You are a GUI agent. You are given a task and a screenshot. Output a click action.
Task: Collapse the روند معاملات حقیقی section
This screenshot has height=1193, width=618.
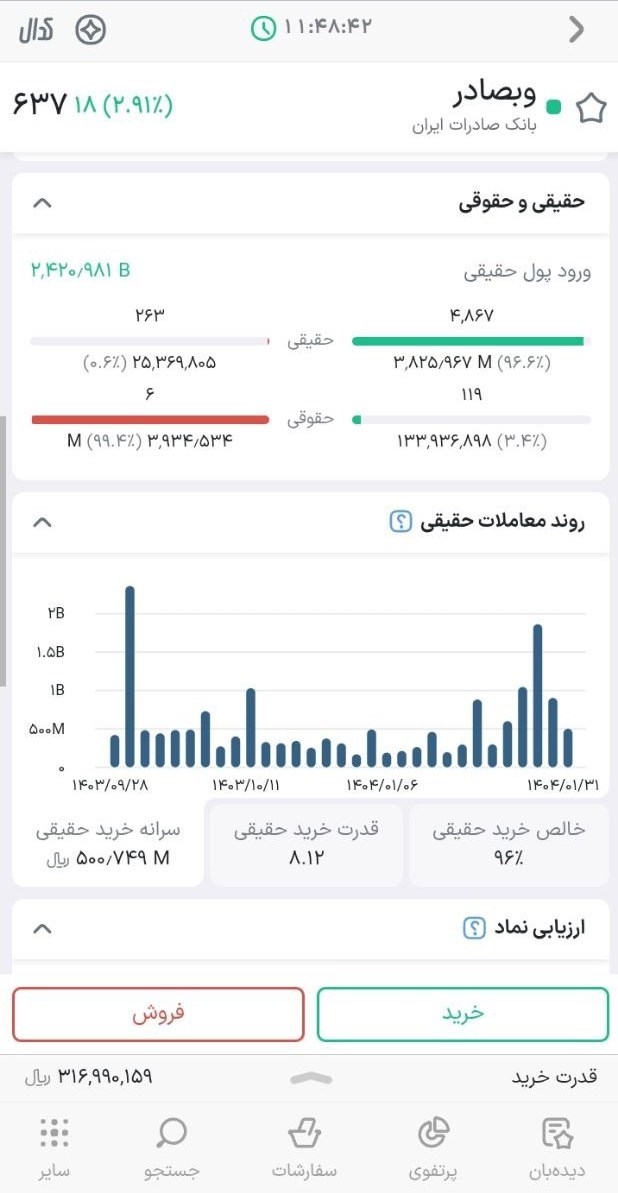[x=41, y=521]
